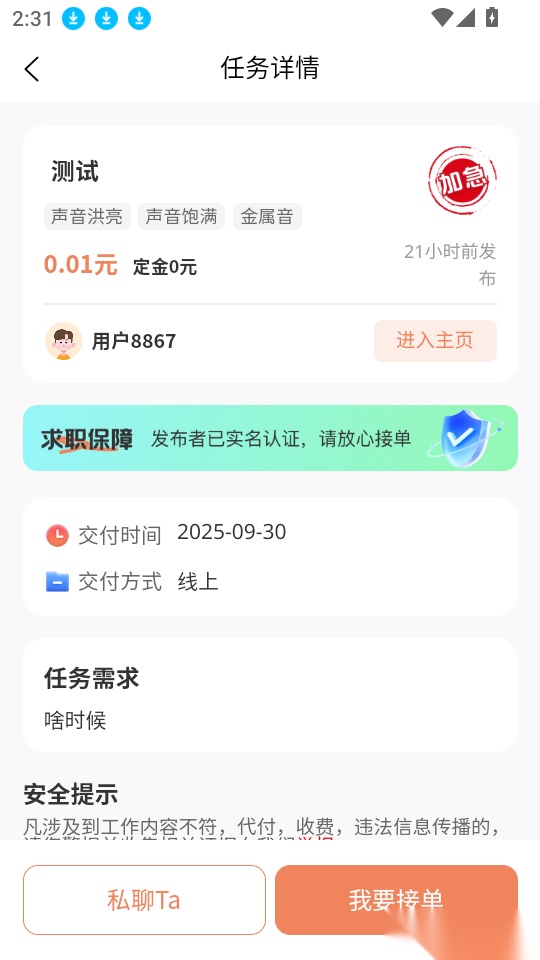Open the 求职保障 guarantee banner

[270, 438]
